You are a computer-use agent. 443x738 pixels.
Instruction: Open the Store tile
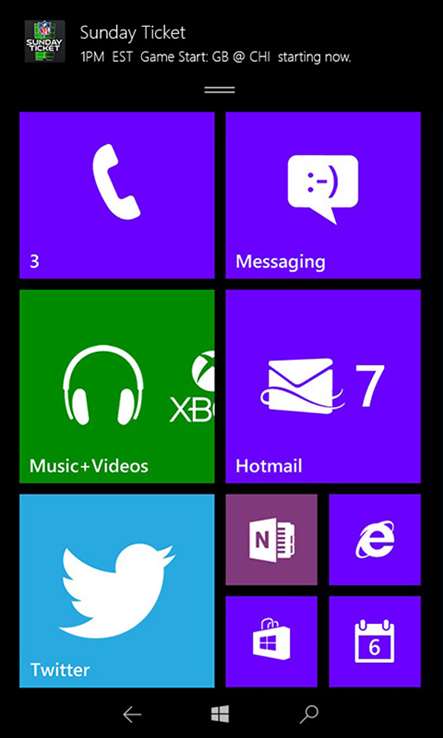(271, 642)
